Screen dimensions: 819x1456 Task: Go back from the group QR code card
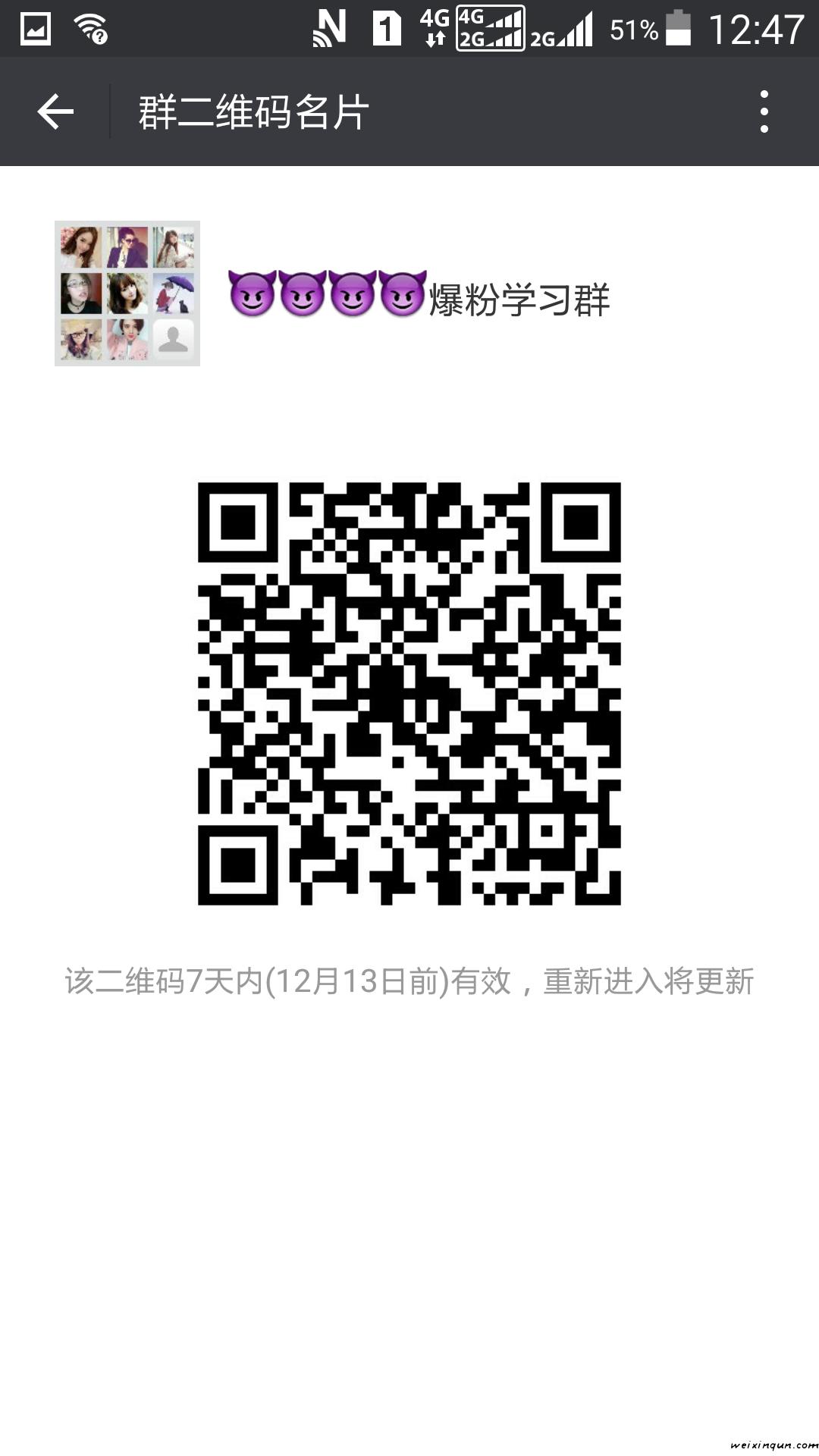tap(55, 111)
